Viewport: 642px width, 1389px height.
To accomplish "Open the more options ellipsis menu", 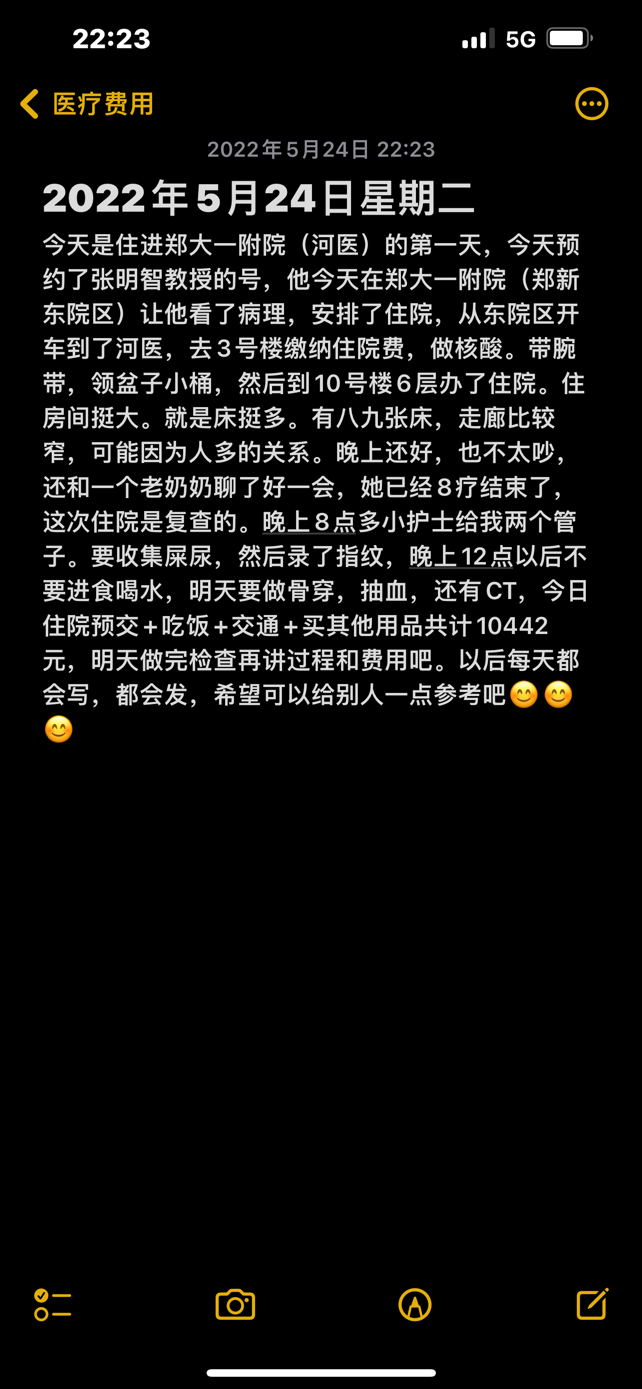I will (591, 104).
